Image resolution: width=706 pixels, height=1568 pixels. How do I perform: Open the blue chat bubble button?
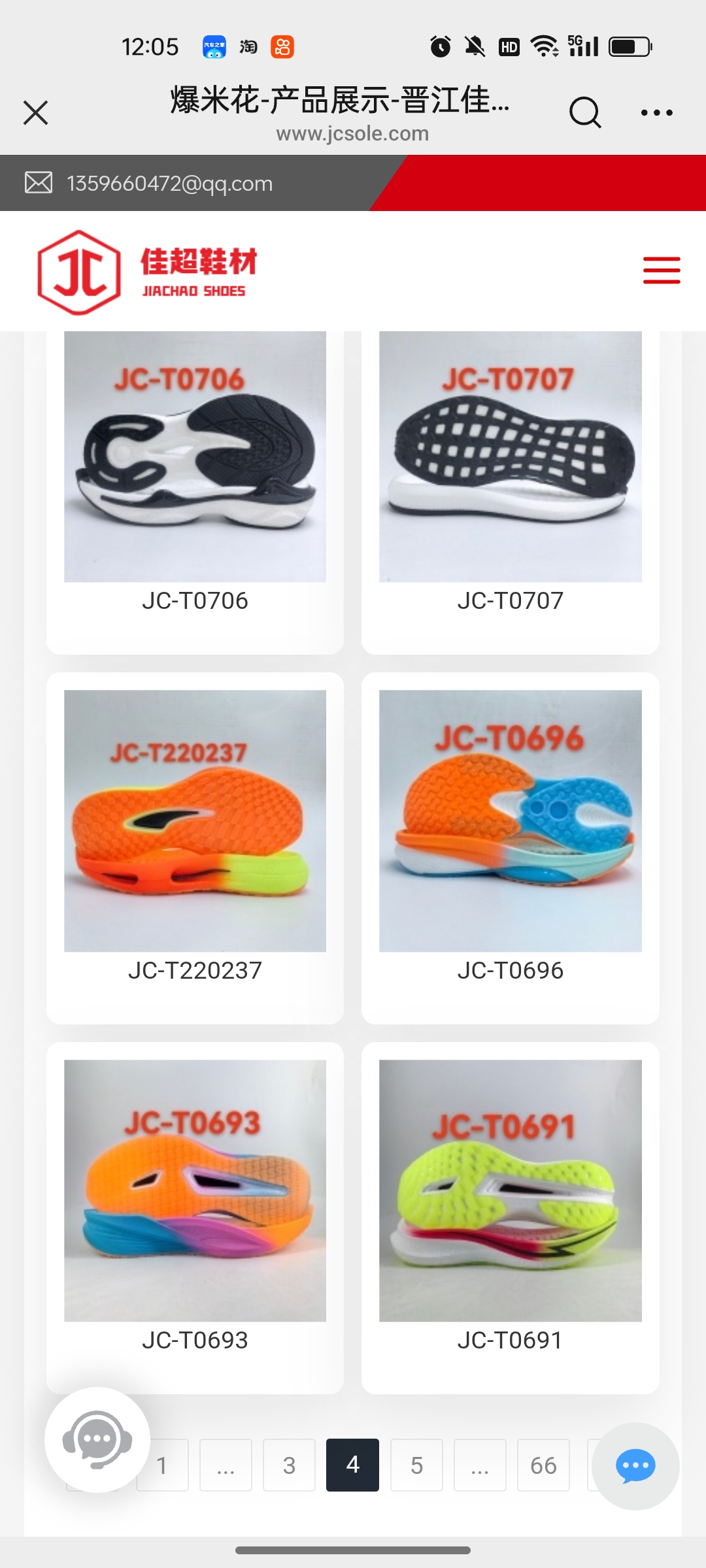pyautogui.click(x=635, y=1466)
